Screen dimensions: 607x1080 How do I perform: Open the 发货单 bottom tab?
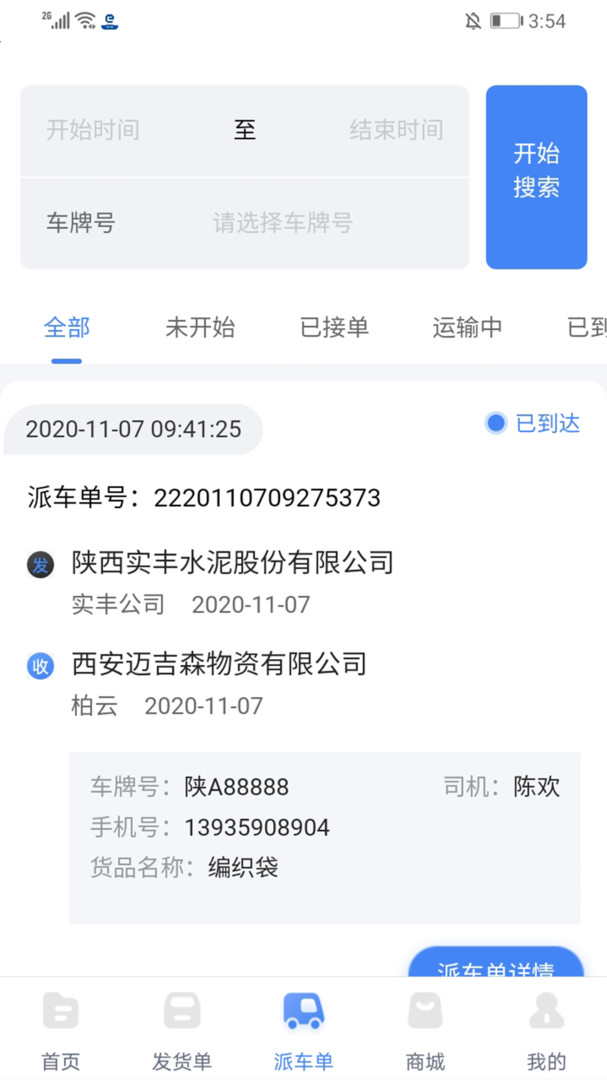click(182, 1031)
